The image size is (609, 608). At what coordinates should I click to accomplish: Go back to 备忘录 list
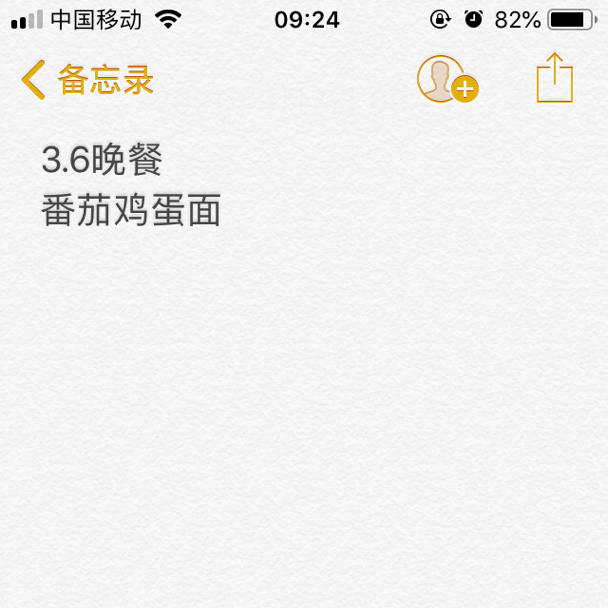[87, 80]
